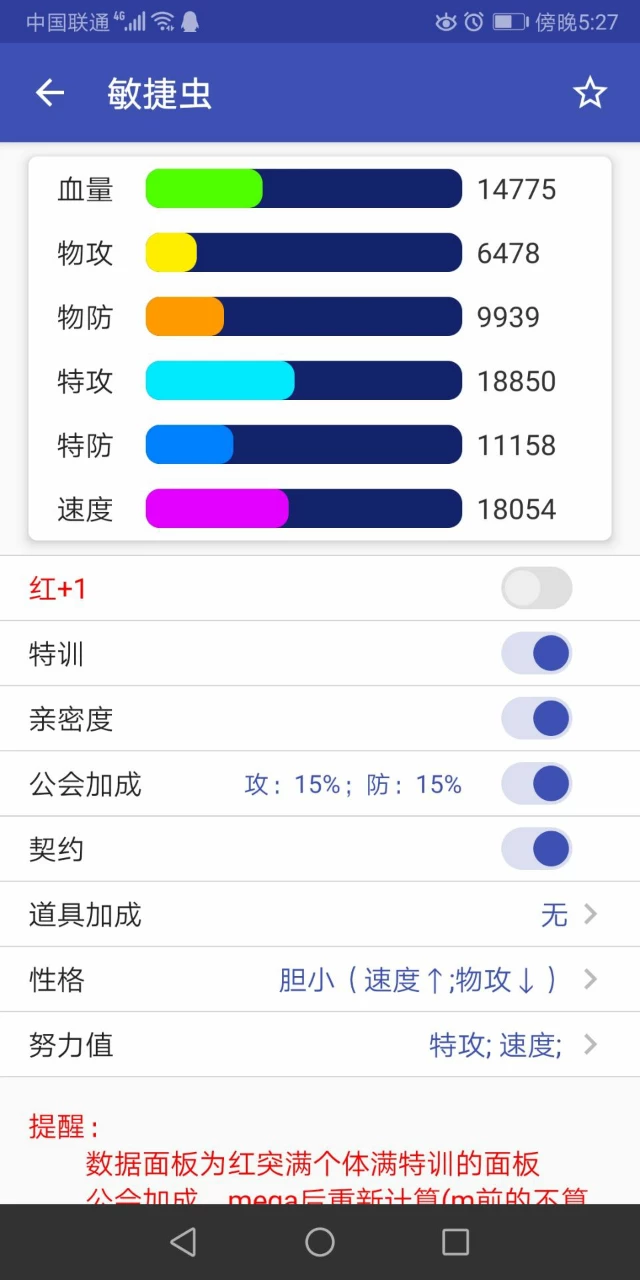Disable the 亲密度 switch
Viewport: 640px width, 1280px height.
[x=536, y=719]
